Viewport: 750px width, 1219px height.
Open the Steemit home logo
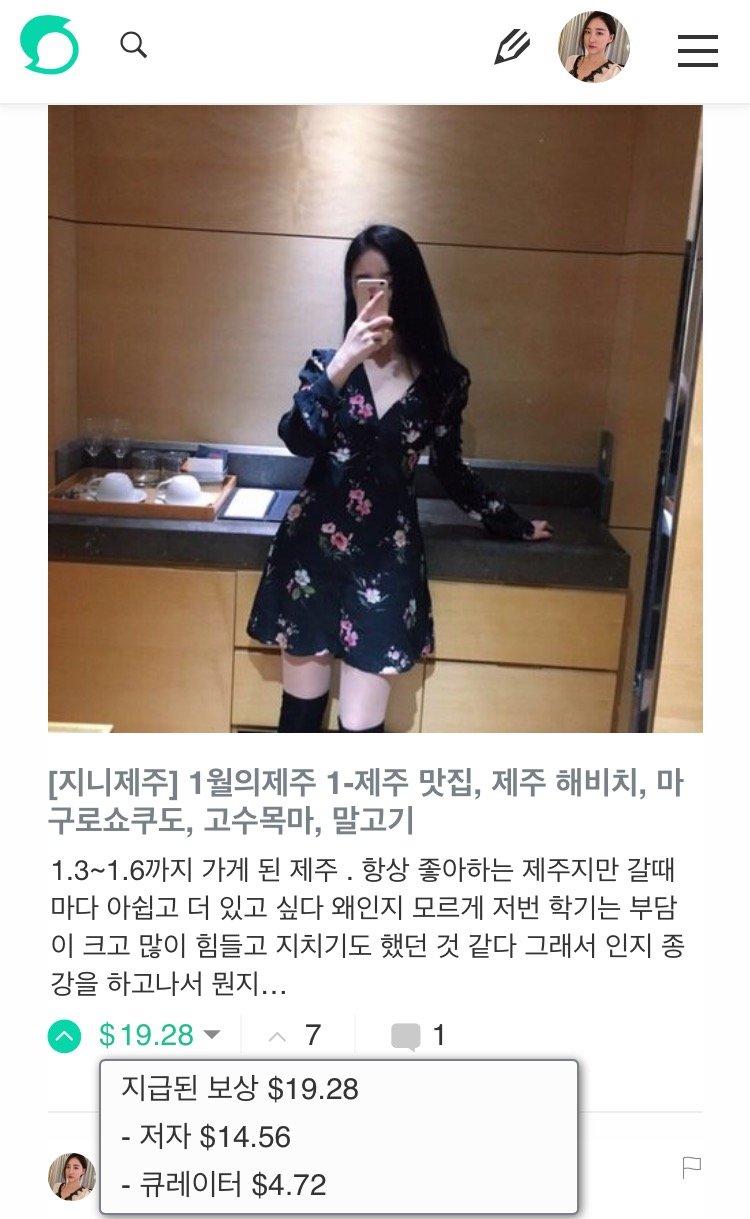click(x=49, y=46)
